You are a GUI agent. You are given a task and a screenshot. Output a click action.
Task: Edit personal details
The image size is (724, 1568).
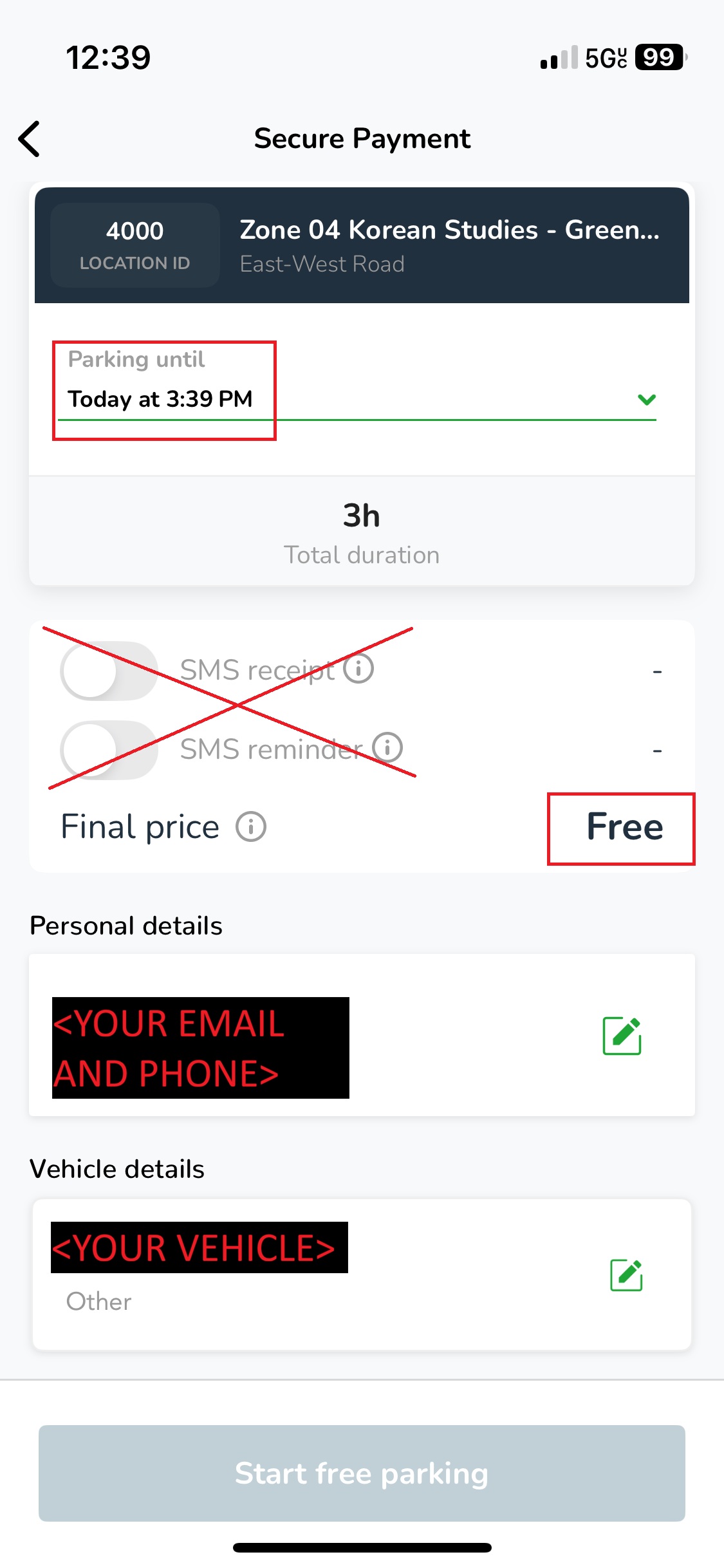pyautogui.click(x=622, y=1036)
